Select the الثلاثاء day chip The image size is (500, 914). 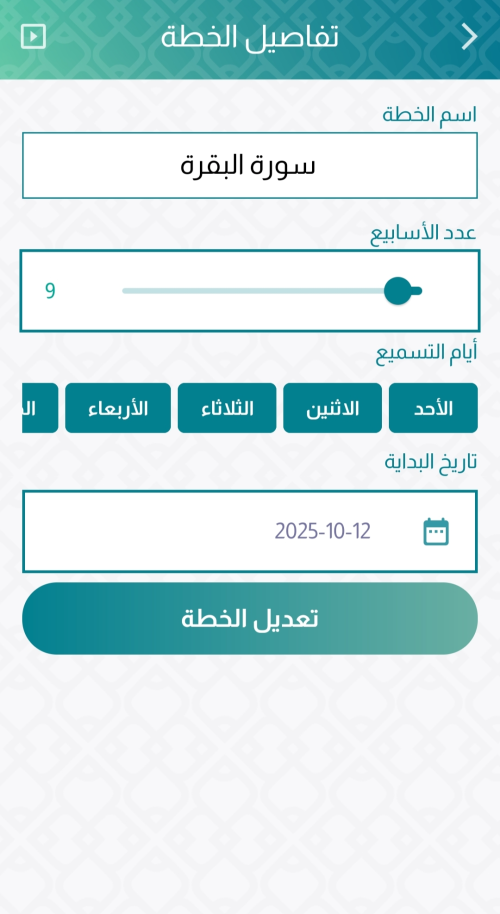pyautogui.click(x=227, y=408)
